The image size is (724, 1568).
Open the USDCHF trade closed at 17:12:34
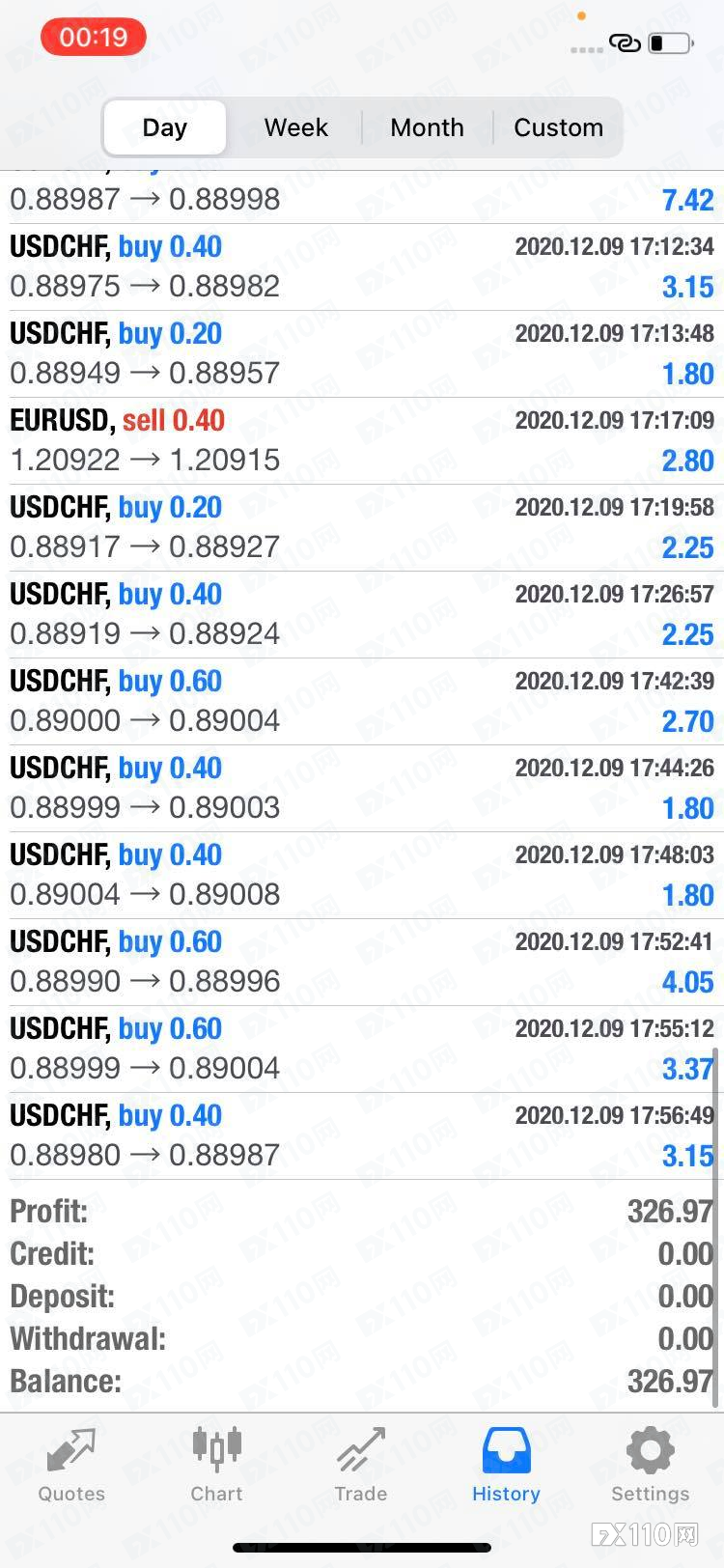[x=362, y=266]
